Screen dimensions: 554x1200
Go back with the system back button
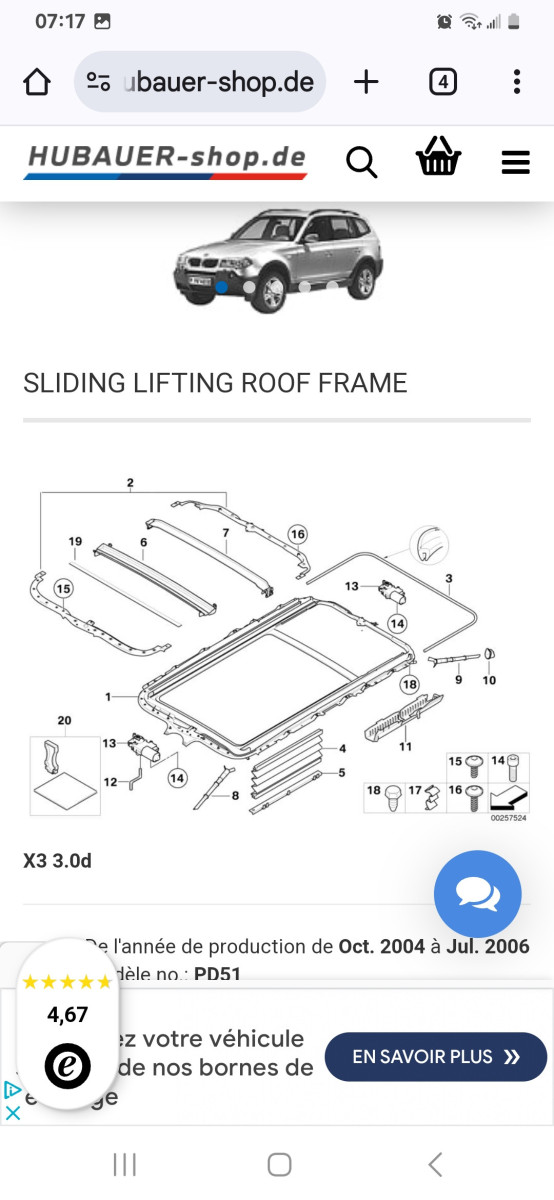click(x=435, y=1164)
